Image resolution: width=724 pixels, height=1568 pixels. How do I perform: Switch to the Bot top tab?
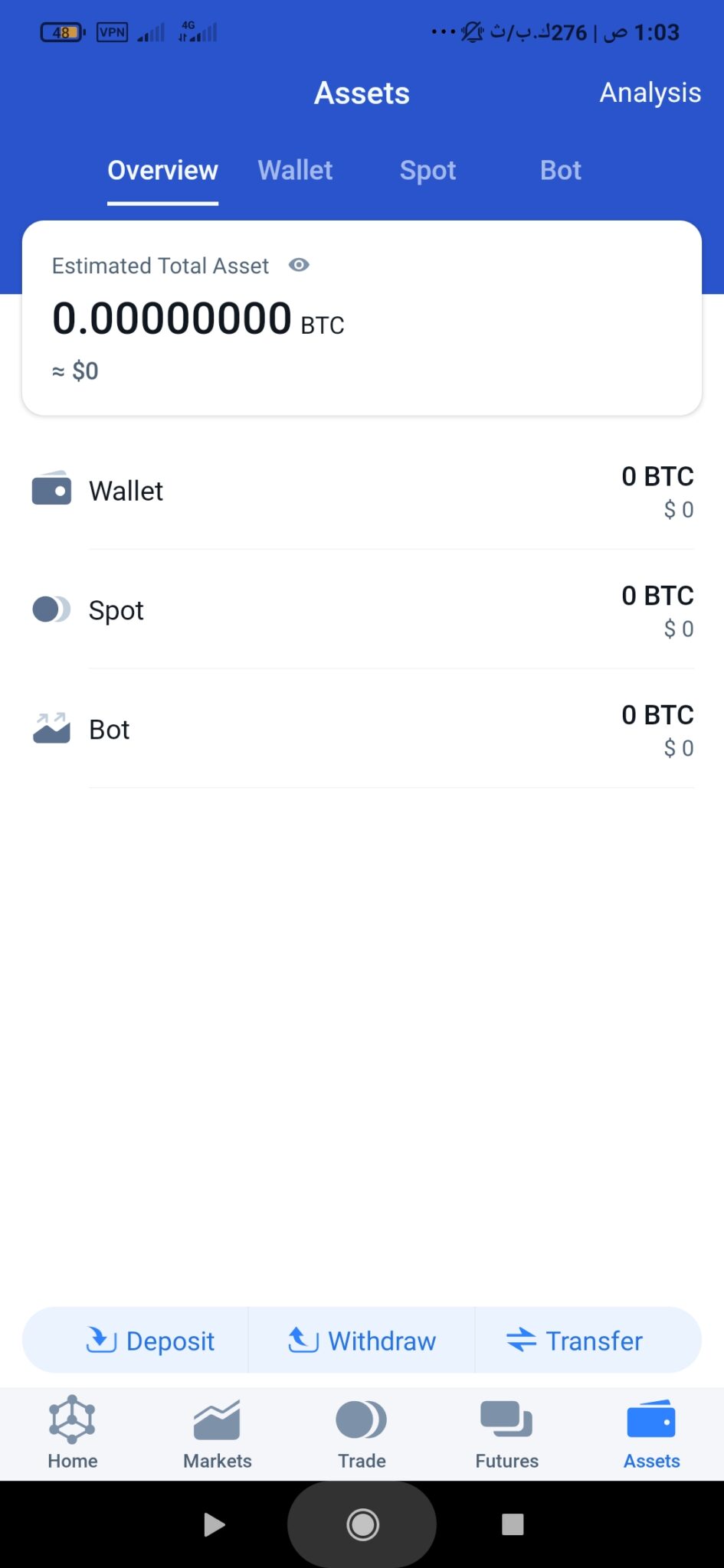click(x=560, y=170)
